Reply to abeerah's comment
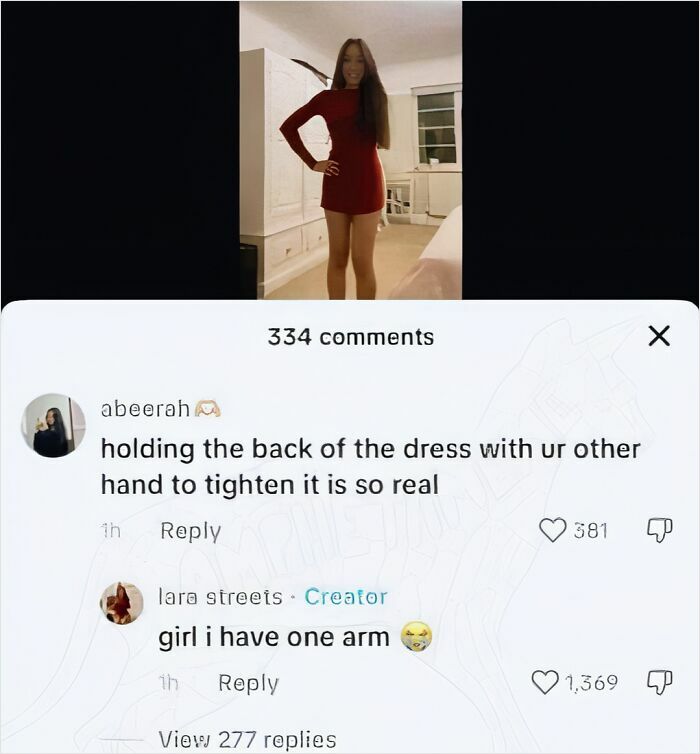Screen dimensions: 700x754 tap(190, 531)
